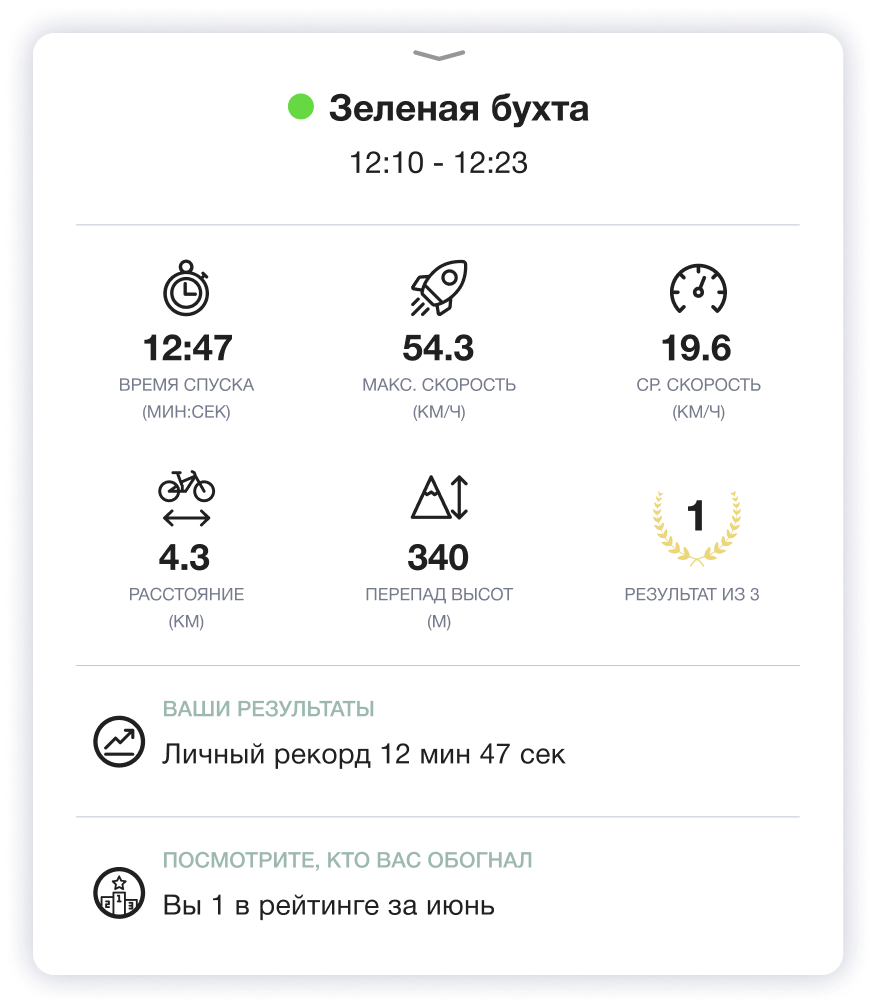Collapse the sheet with the down chevron

point(438,55)
